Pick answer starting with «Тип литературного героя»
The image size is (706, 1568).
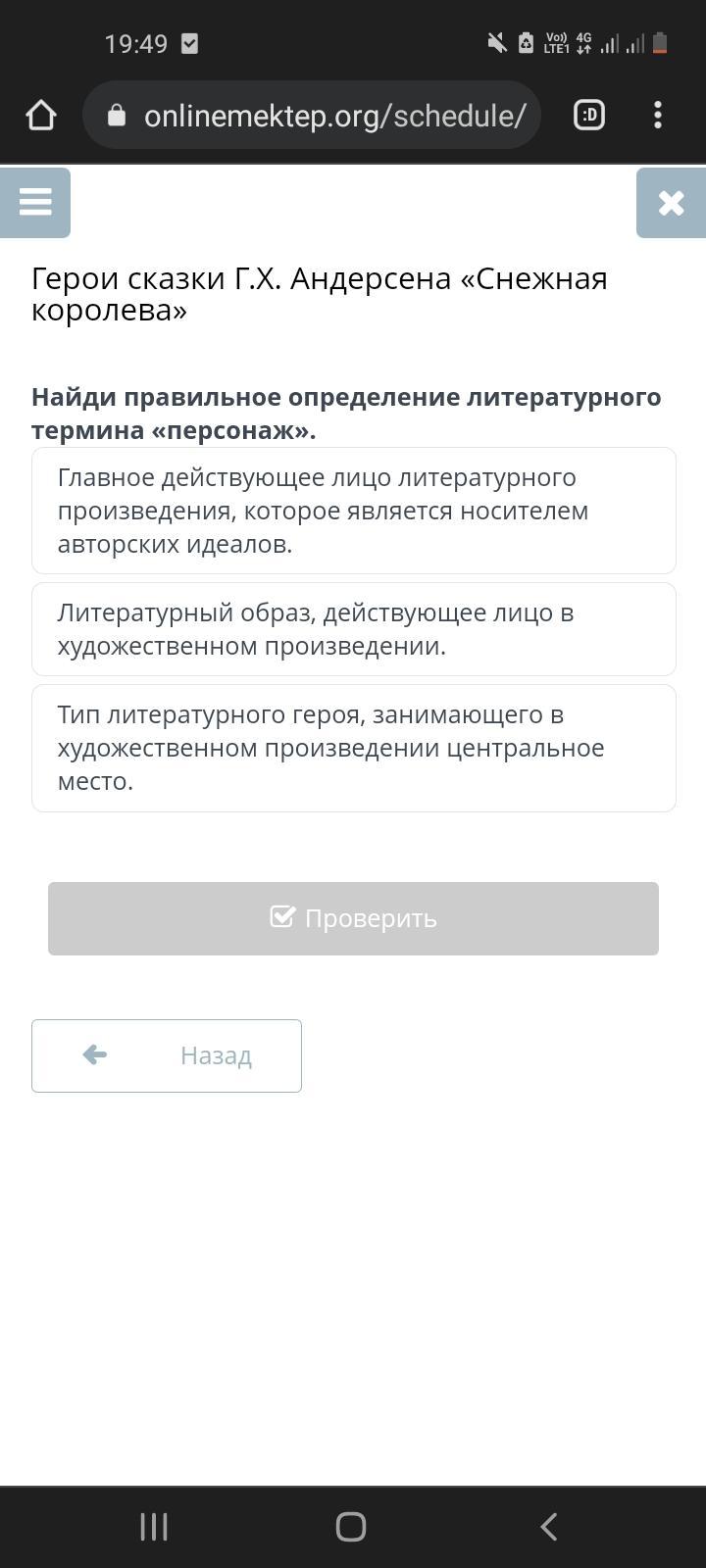click(x=354, y=748)
